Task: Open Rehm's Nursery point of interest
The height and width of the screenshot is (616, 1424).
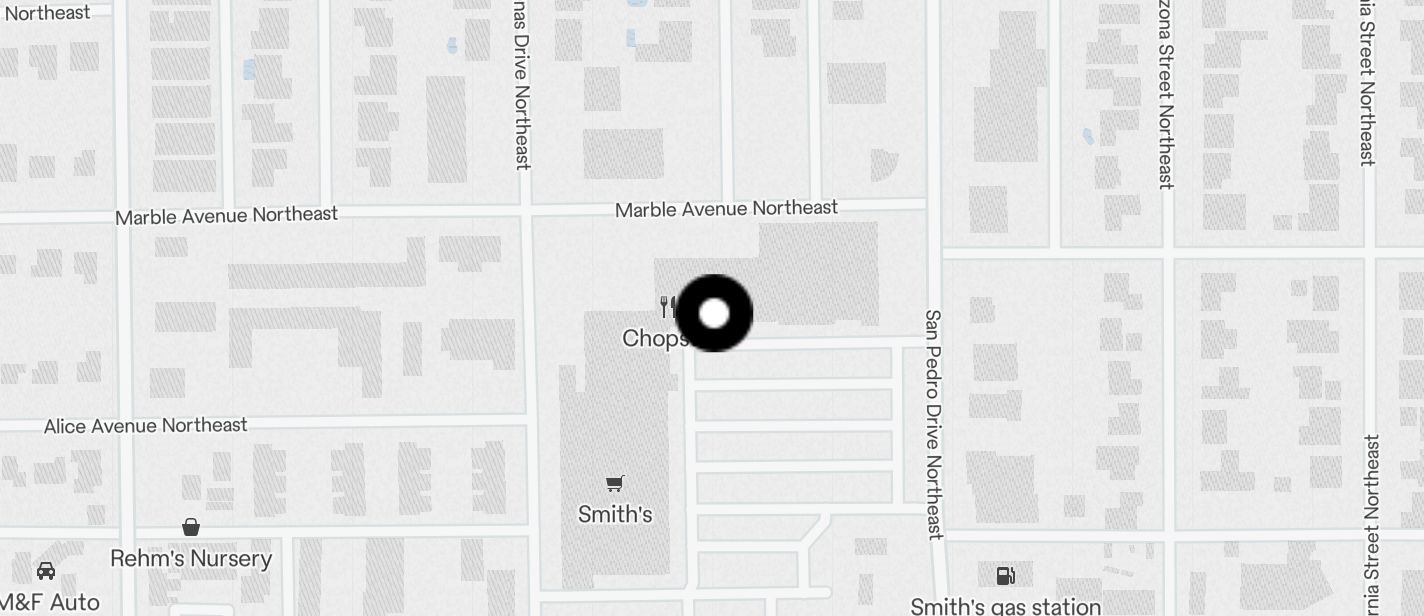Action: pyautogui.click(x=191, y=527)
